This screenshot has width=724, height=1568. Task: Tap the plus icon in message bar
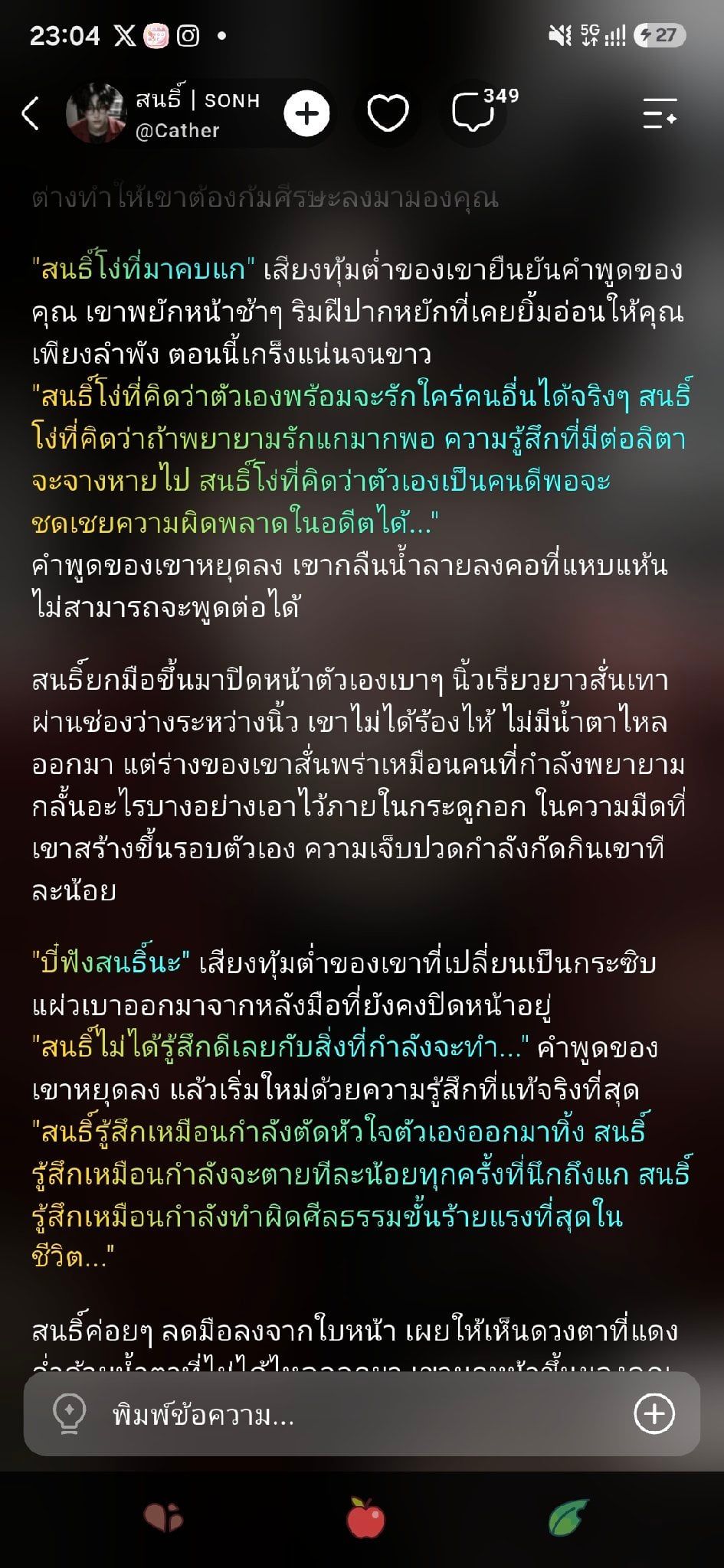coord(654,1413)
